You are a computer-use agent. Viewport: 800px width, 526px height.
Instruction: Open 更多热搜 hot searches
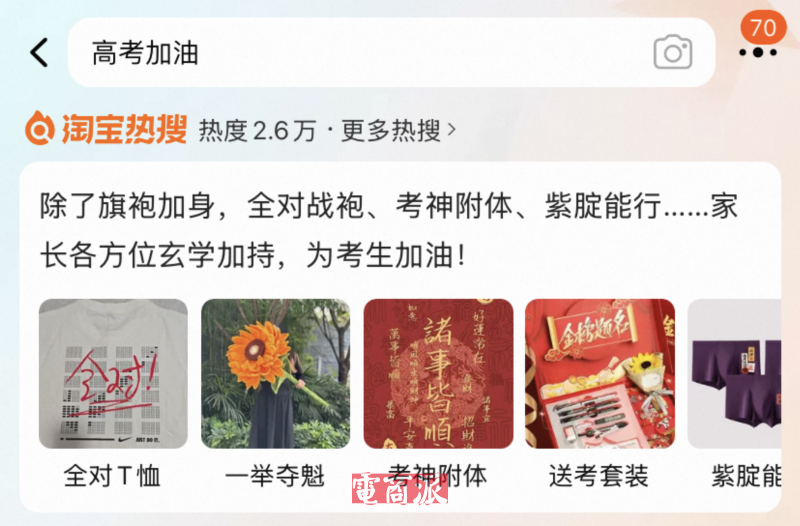[398, 130]
